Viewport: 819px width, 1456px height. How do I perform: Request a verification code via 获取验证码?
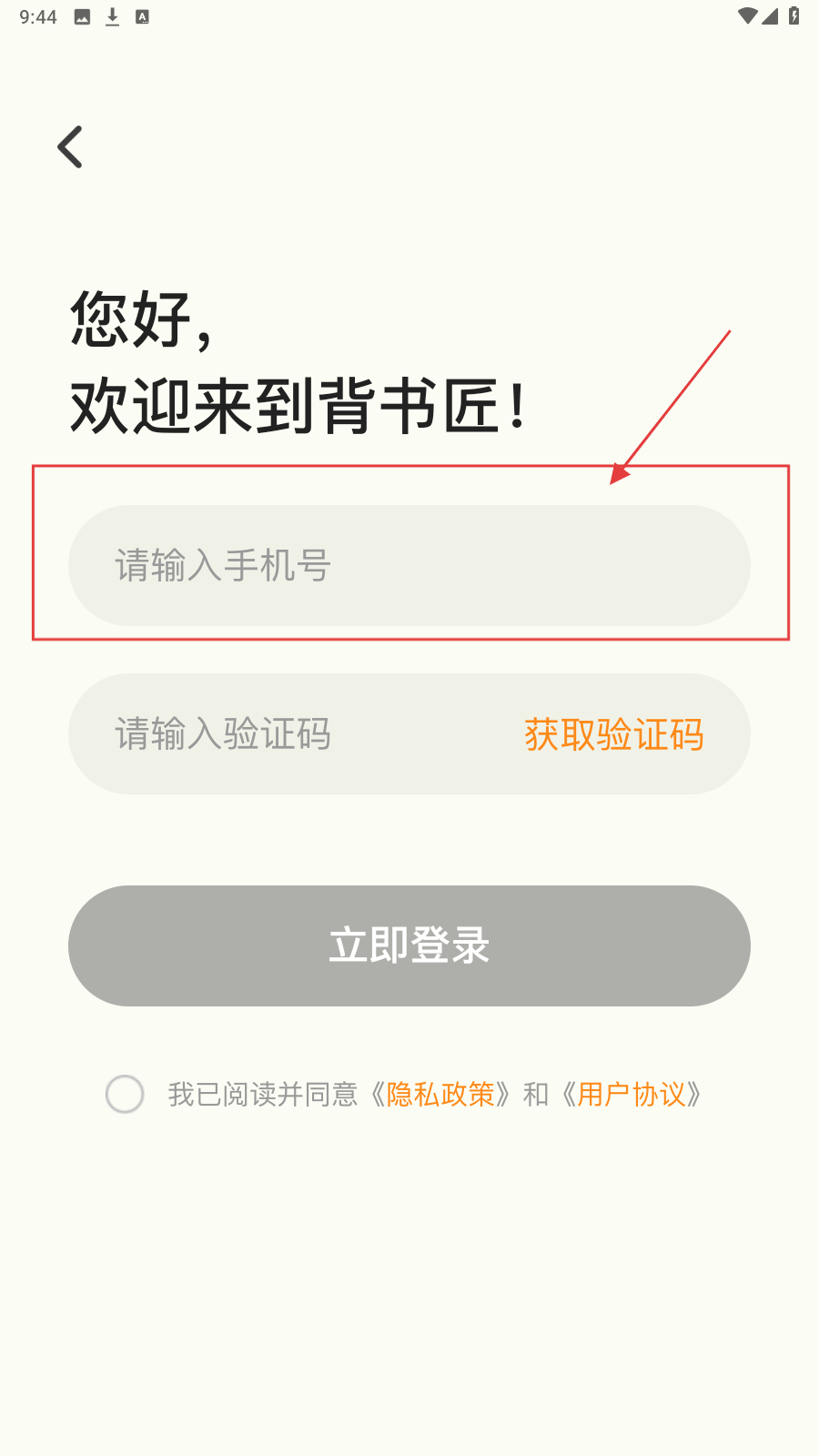tap(613, 734)
